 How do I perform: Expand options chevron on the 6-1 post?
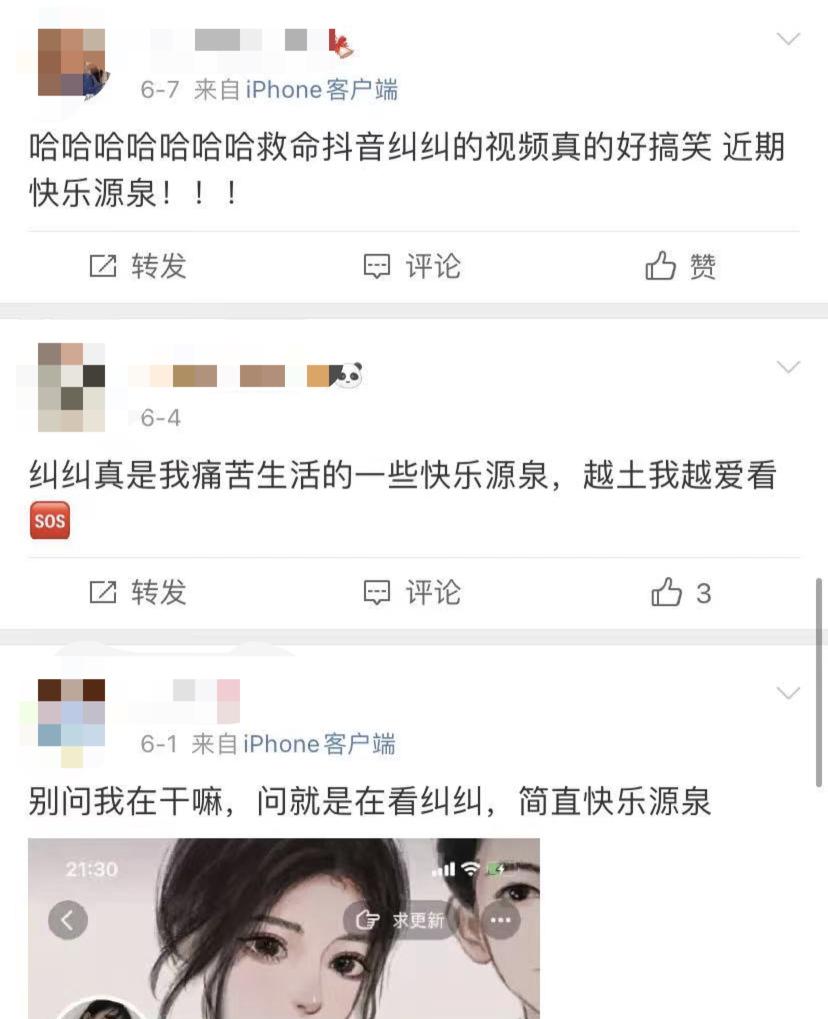pos(788,693)
